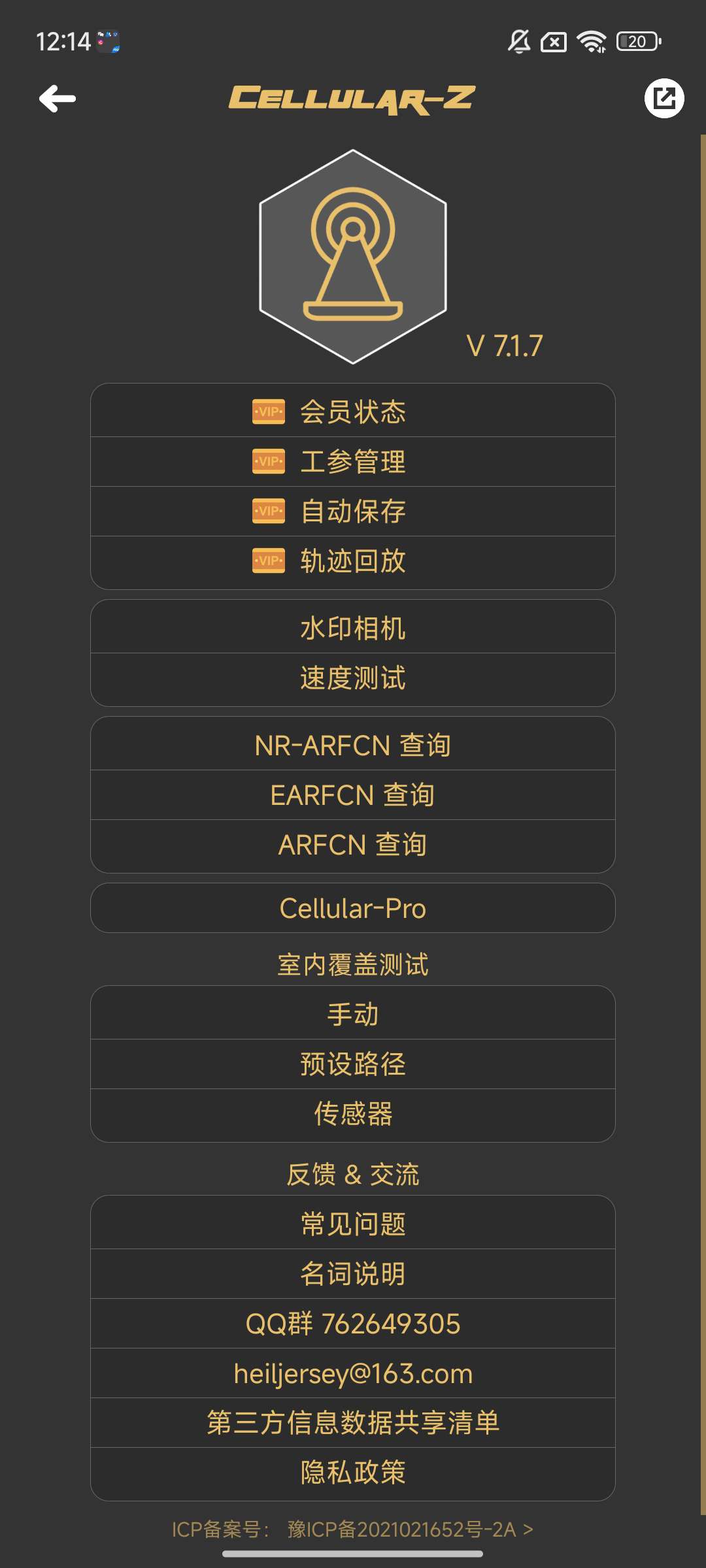Open 隐私政策 privacy policy
This screenshot has width=706, height=1568.
tap(353, 1473)
